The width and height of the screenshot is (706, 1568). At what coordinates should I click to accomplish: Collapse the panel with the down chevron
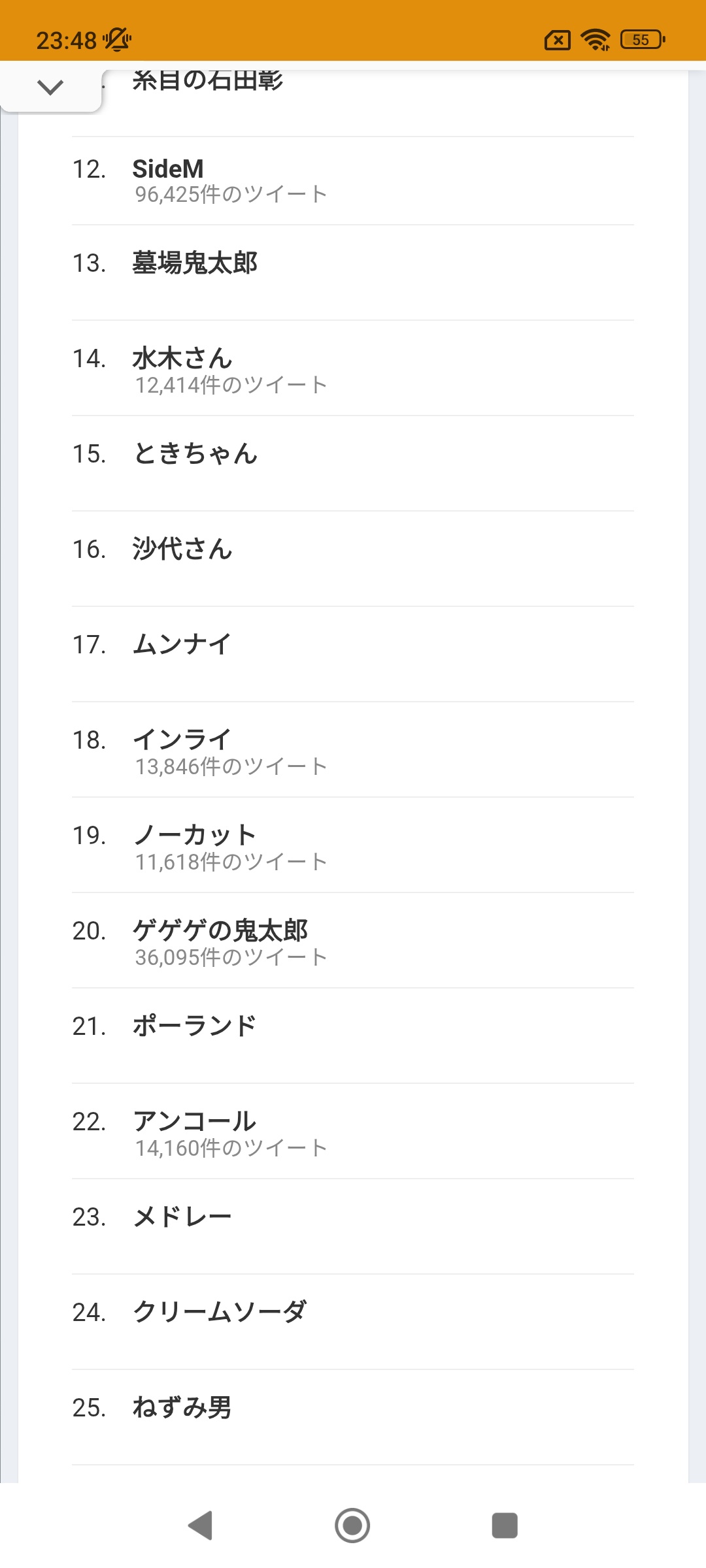coord(50,87)
